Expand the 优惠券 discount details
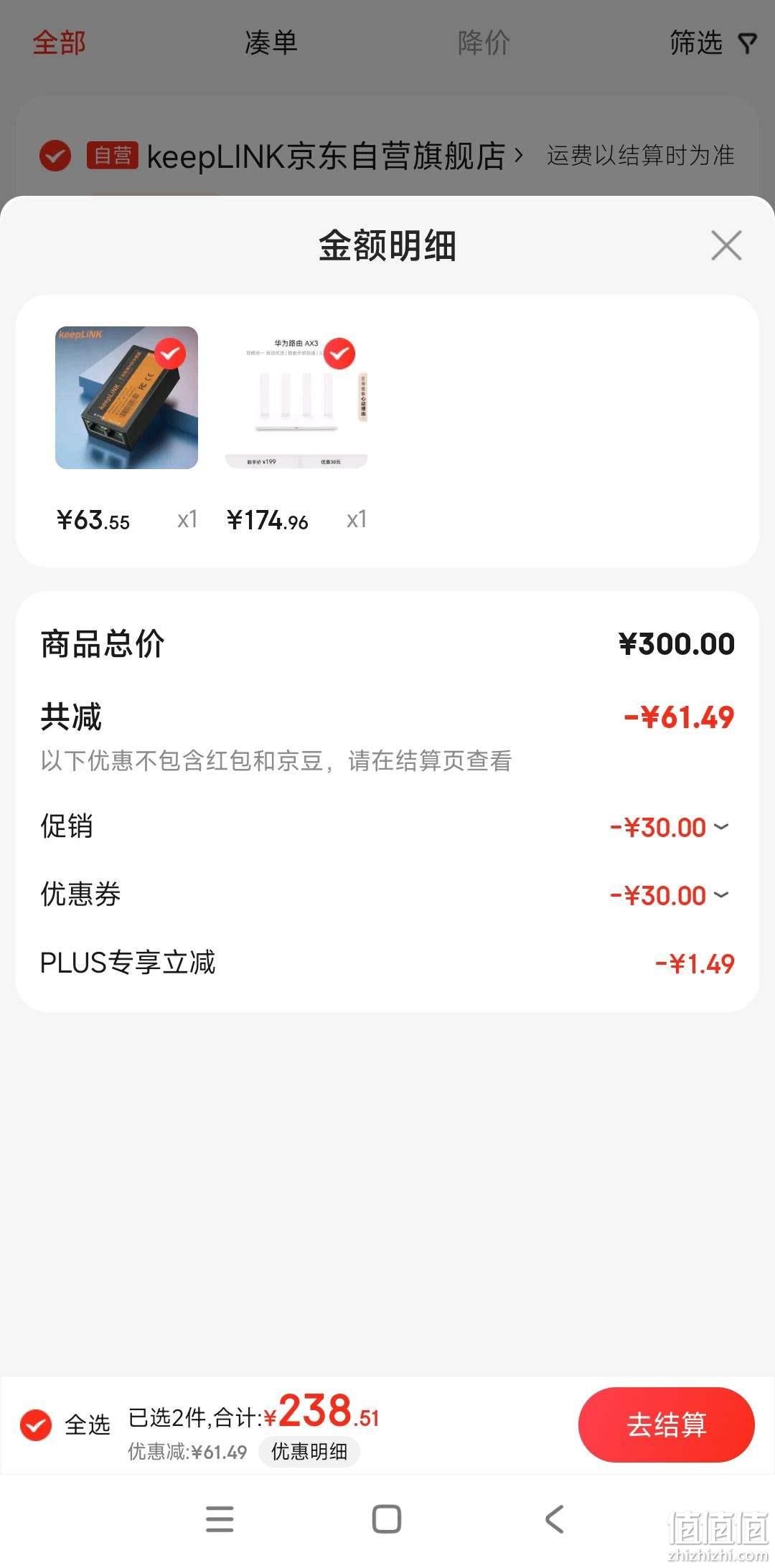Screen dimensions: 775x1568 coord(721,894)
